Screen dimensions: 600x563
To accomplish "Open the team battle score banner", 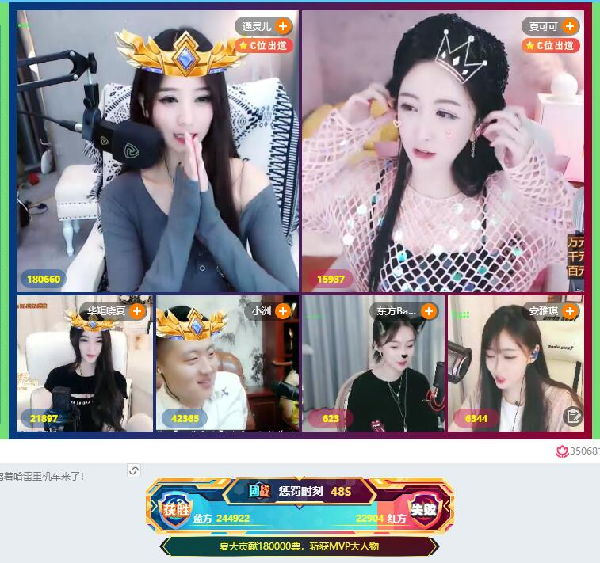I will coord(299,507).
